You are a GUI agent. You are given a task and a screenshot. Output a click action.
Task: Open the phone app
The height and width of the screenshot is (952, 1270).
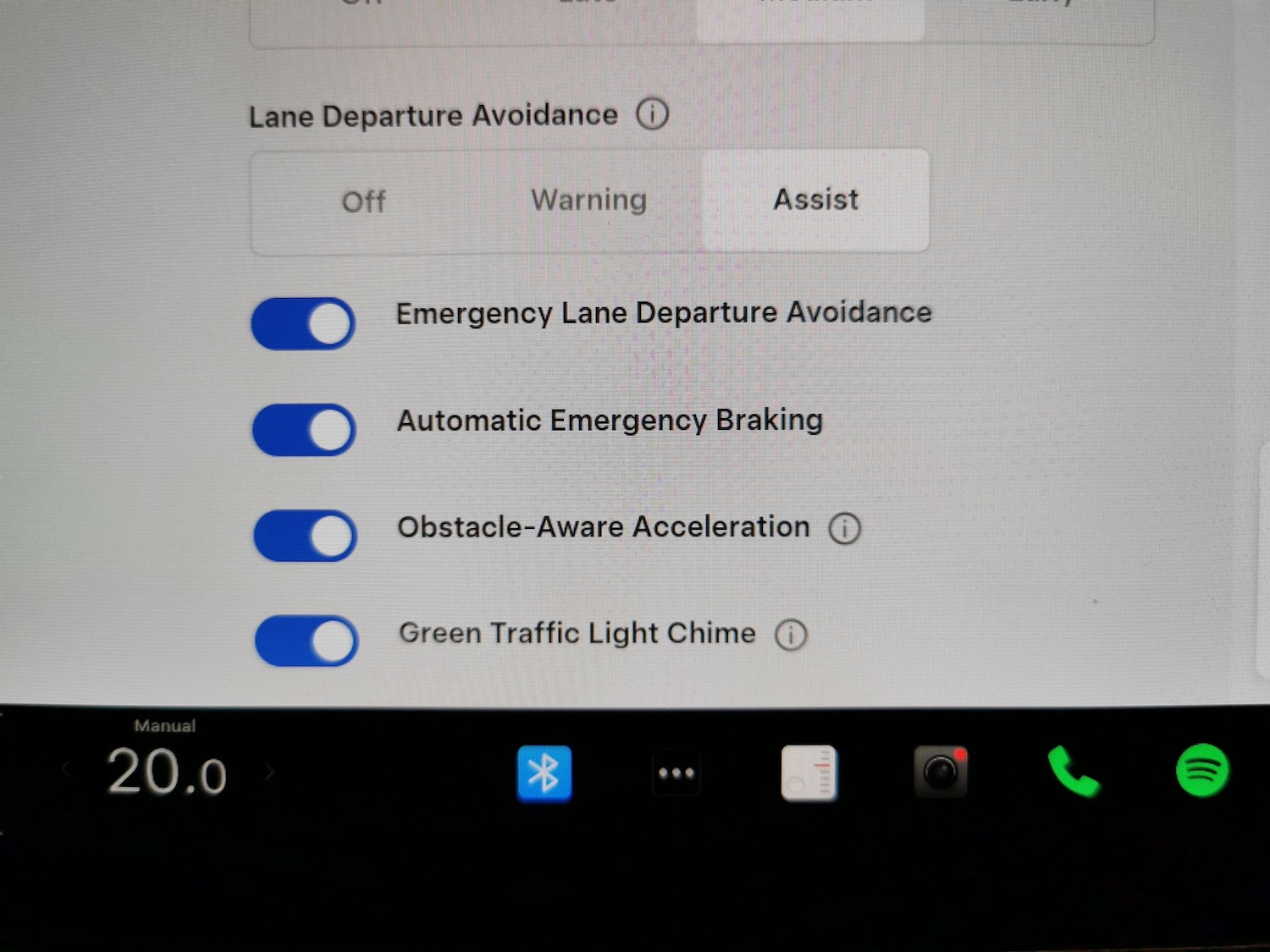click(1072, 772)
